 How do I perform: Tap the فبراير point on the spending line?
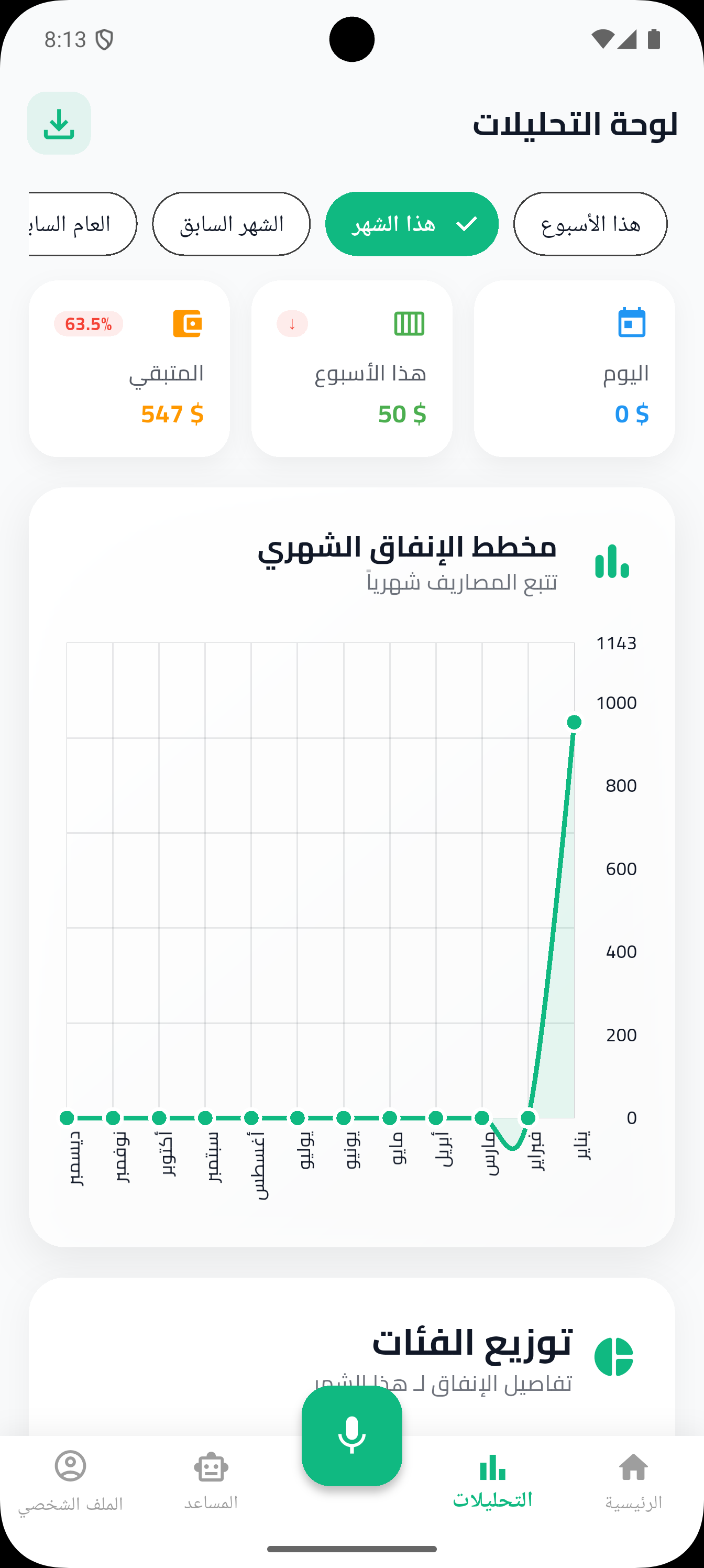tap(527, 1117)
